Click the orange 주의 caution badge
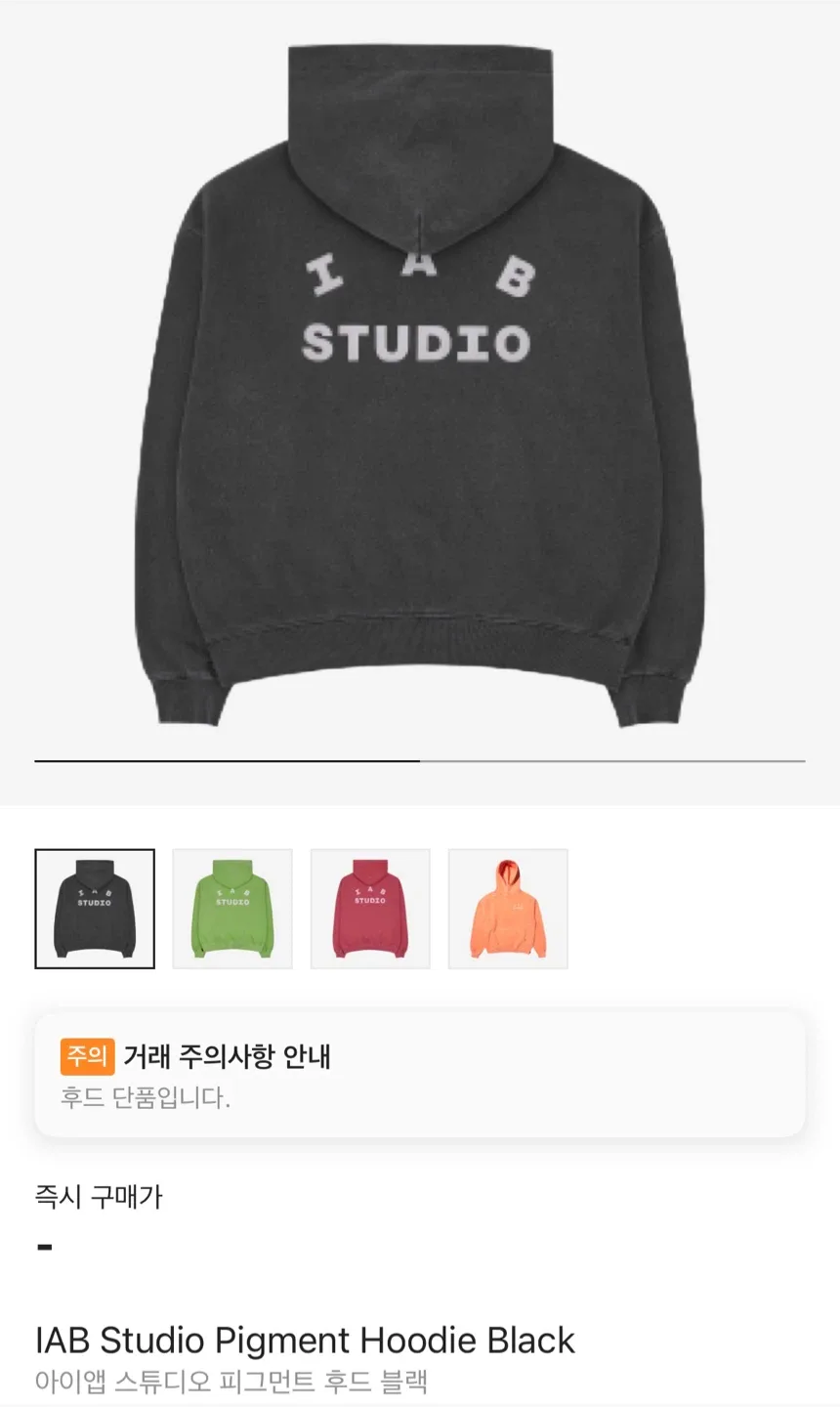The width and height of the screenshot is (840, 1407). [84, 1056]
